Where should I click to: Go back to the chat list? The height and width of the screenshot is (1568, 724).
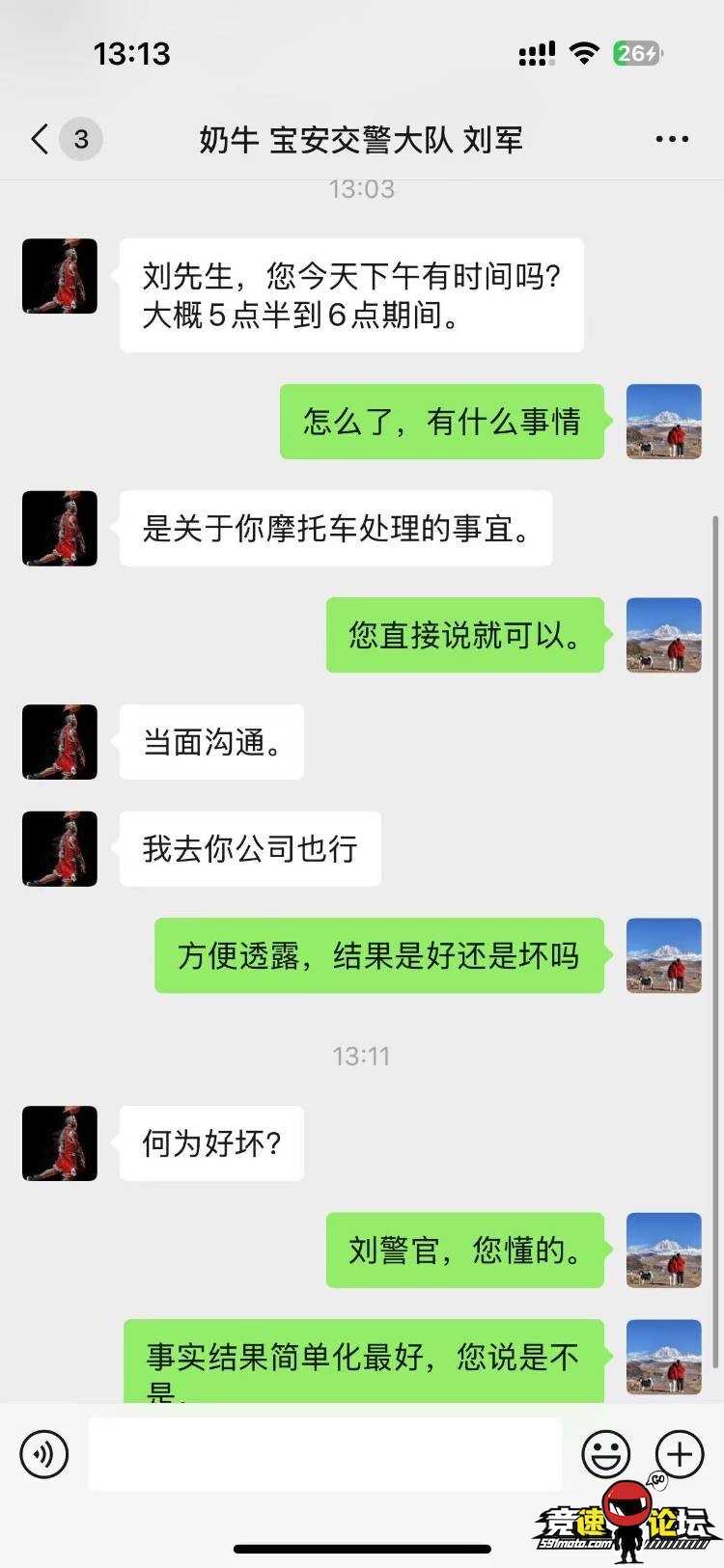pyautogui.click(x=41, y=139)
